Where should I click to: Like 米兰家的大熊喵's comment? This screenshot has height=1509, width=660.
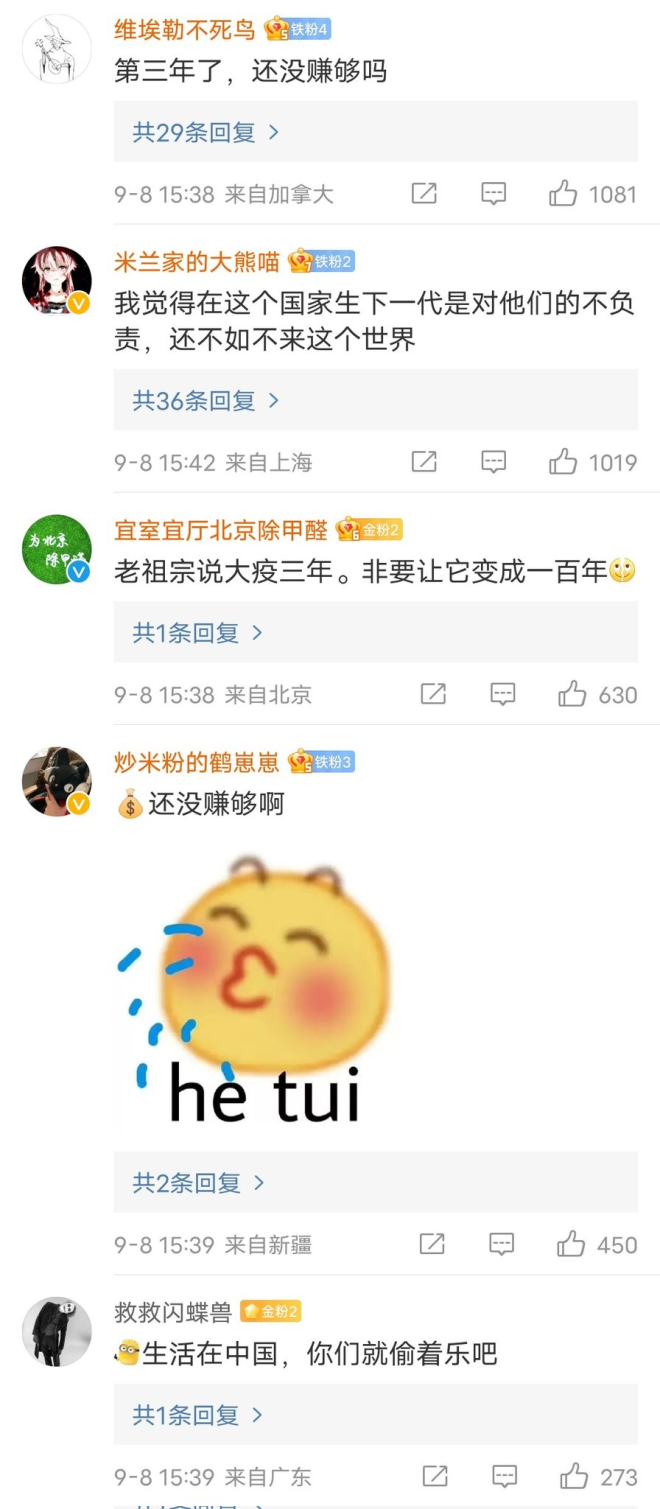coord(563,462)
